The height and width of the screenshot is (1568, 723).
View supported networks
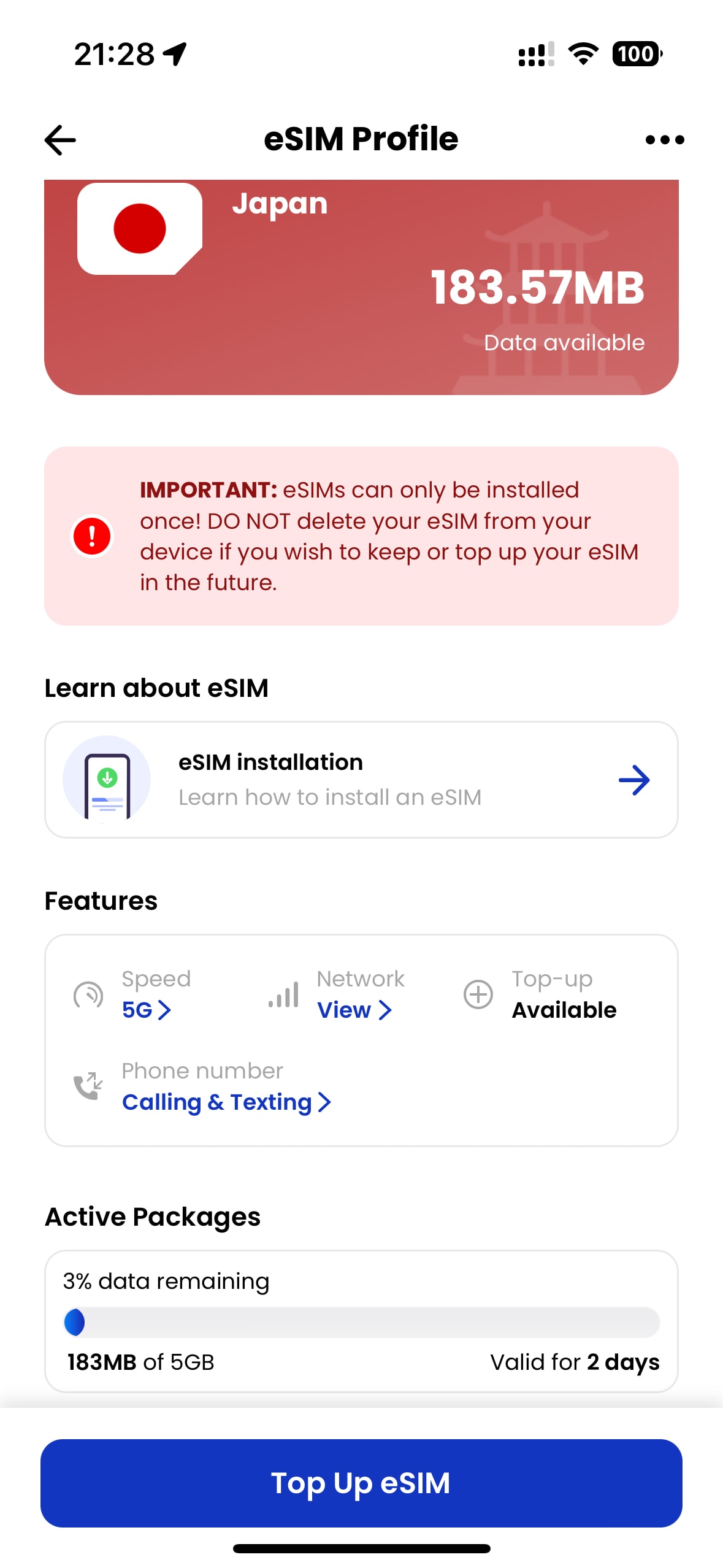[354, 1010]
